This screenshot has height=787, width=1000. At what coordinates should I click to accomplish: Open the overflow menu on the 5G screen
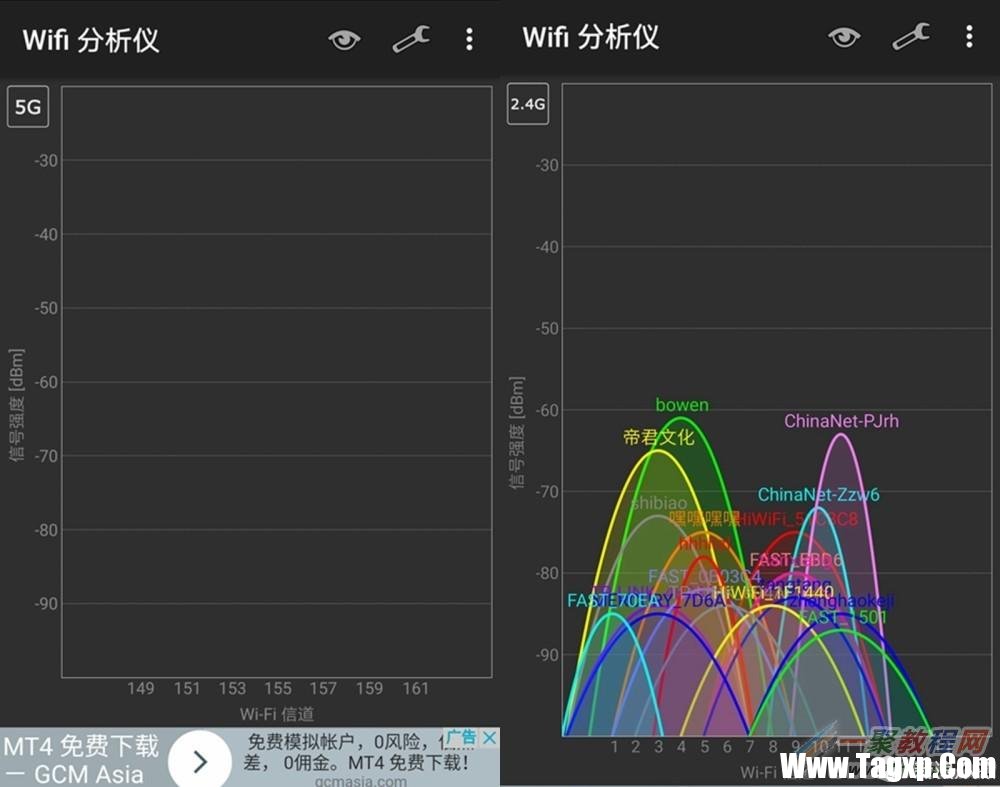469,39
